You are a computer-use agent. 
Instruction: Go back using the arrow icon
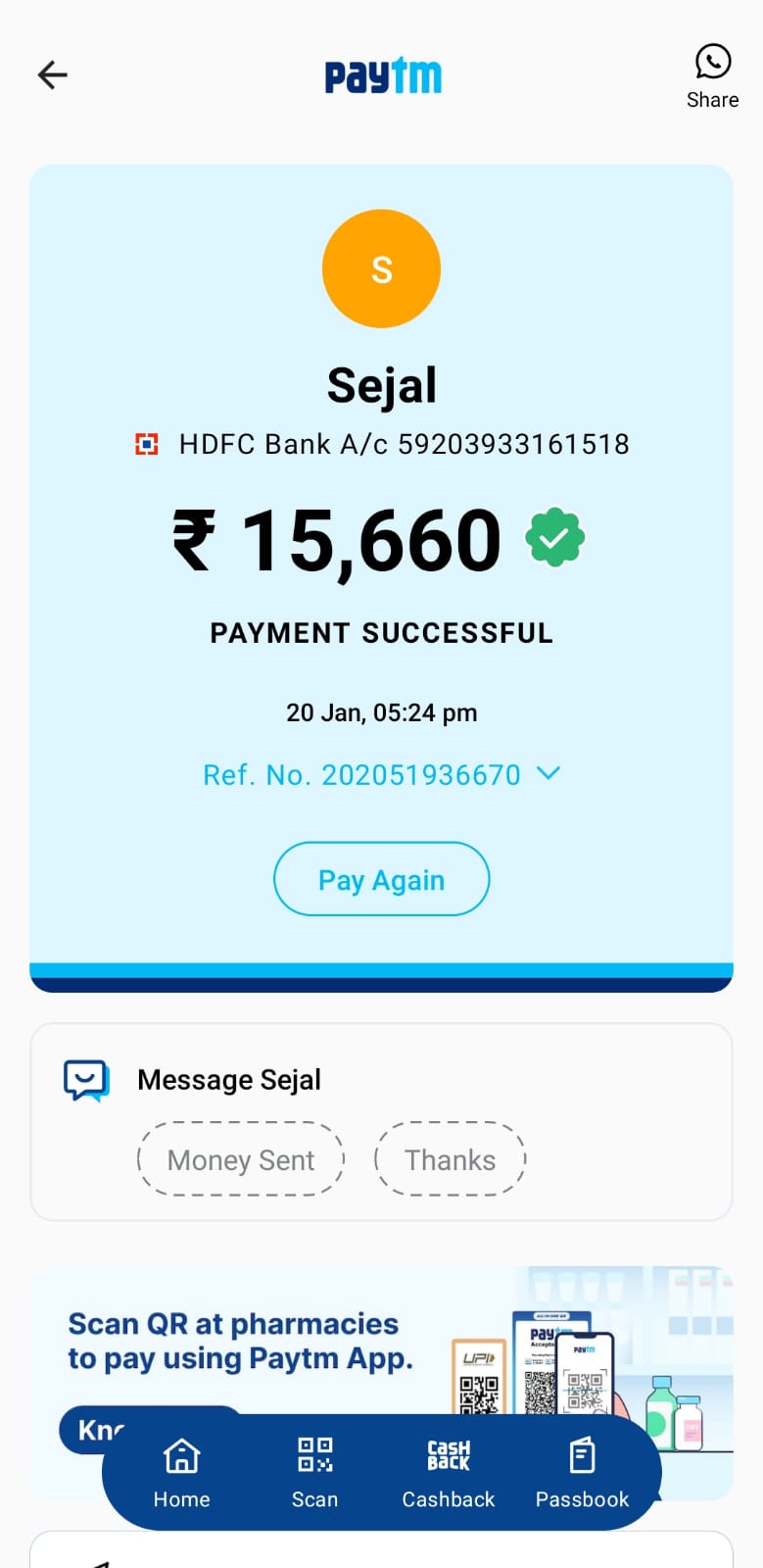click(x=52, y=75)
